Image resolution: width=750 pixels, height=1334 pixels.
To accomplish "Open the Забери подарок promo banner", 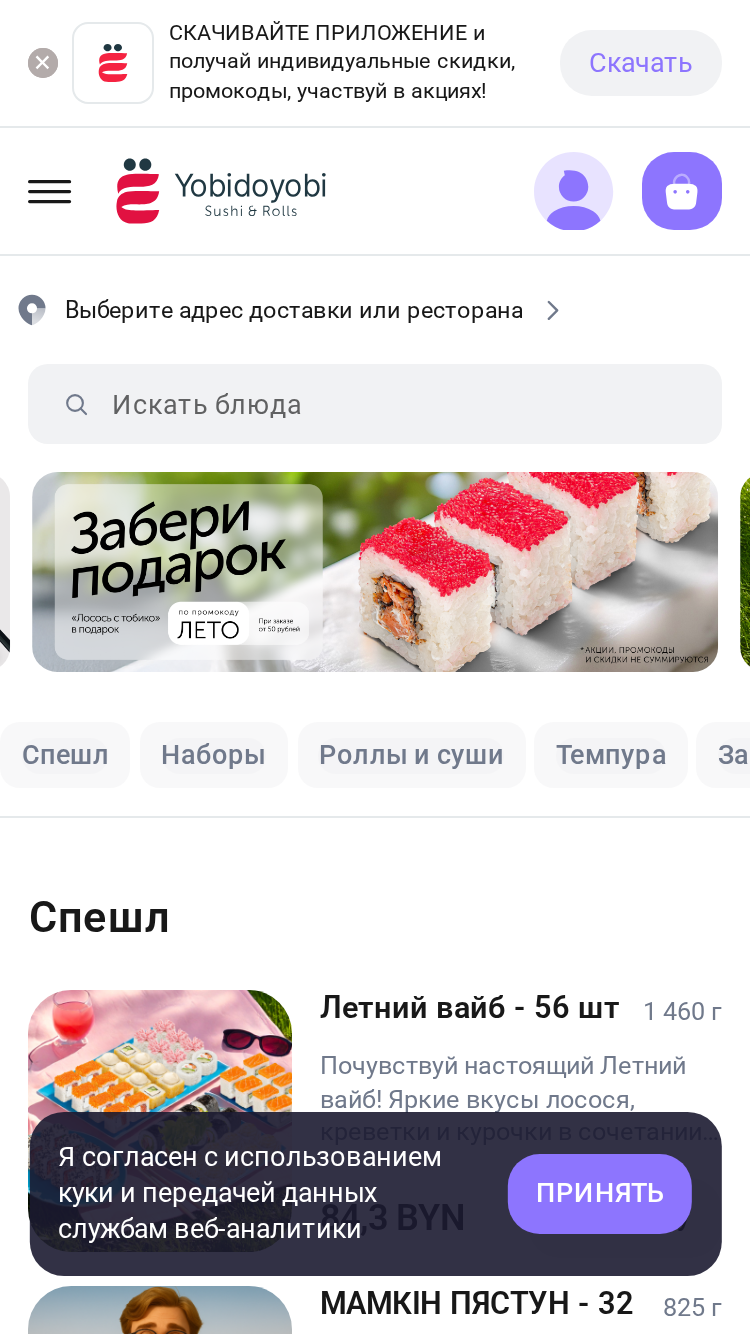I will click(375, 572).
